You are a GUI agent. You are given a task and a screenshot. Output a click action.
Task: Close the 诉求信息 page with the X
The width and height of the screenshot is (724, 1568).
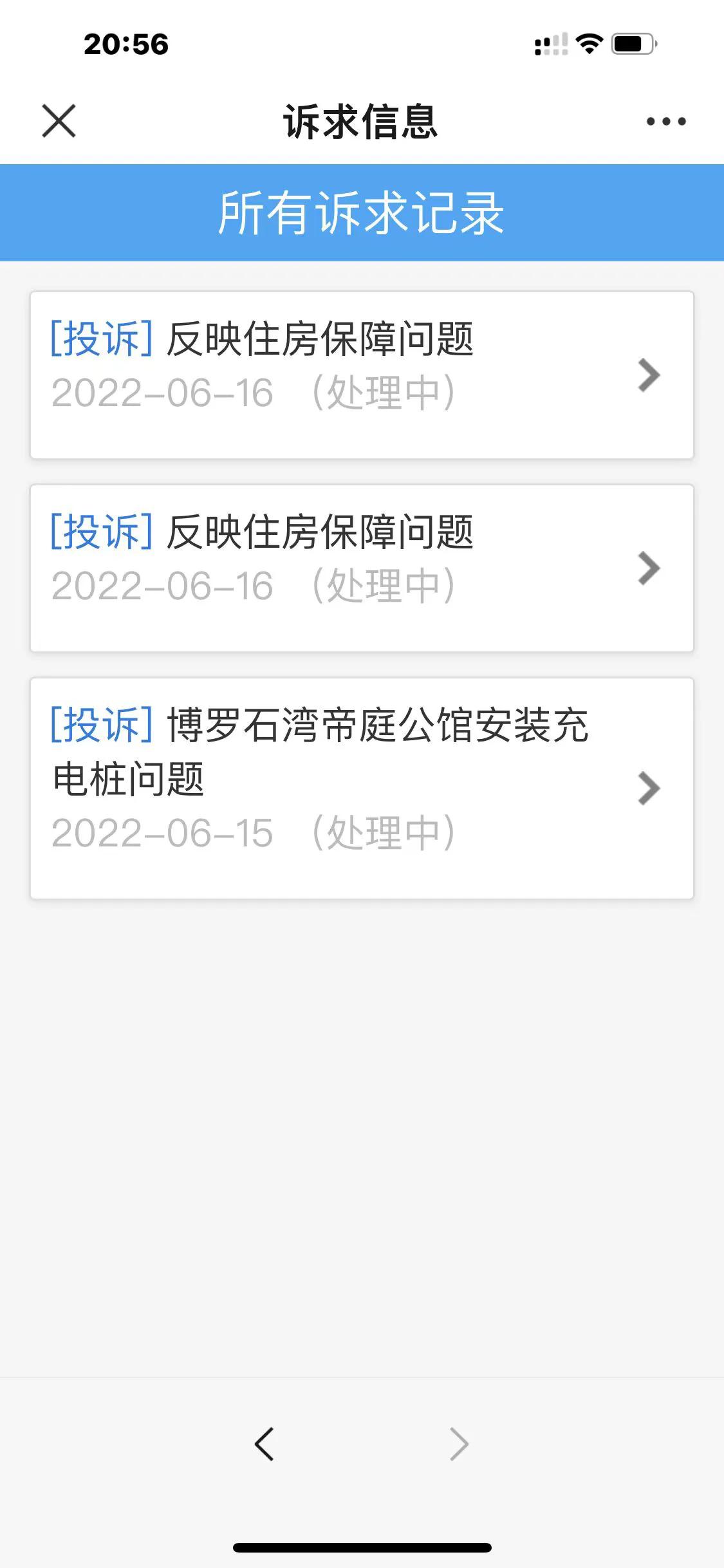59,122
